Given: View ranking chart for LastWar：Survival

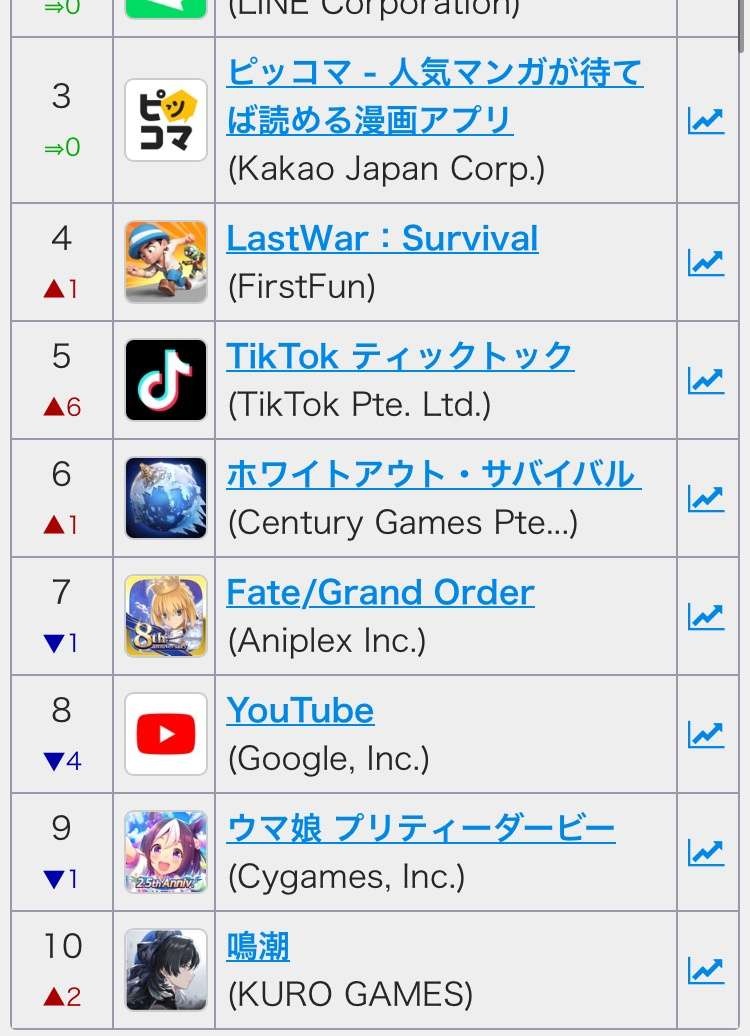Looking at the screenshot, I should point(706,263).
